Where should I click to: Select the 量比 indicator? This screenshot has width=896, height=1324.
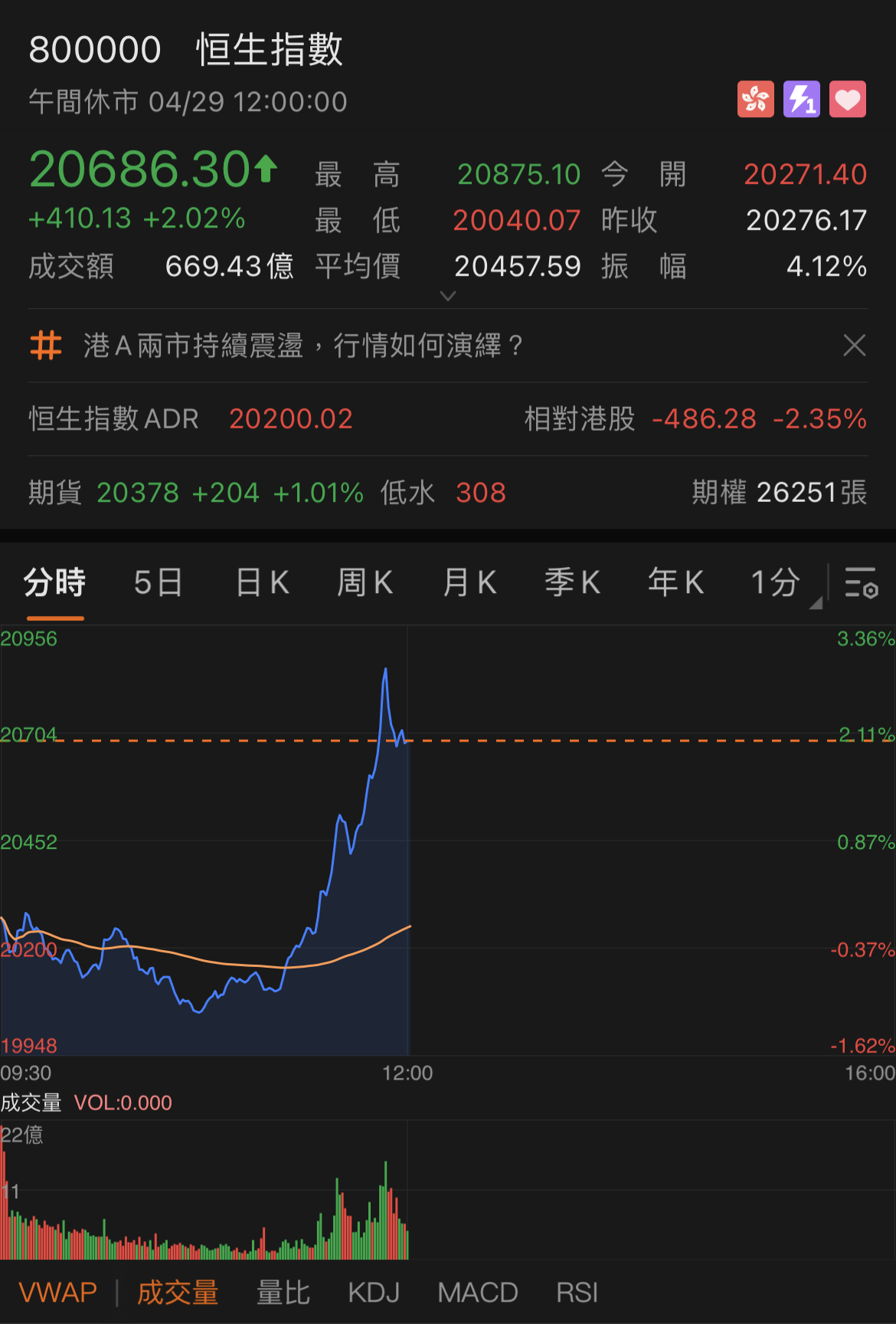[283, 1293]
